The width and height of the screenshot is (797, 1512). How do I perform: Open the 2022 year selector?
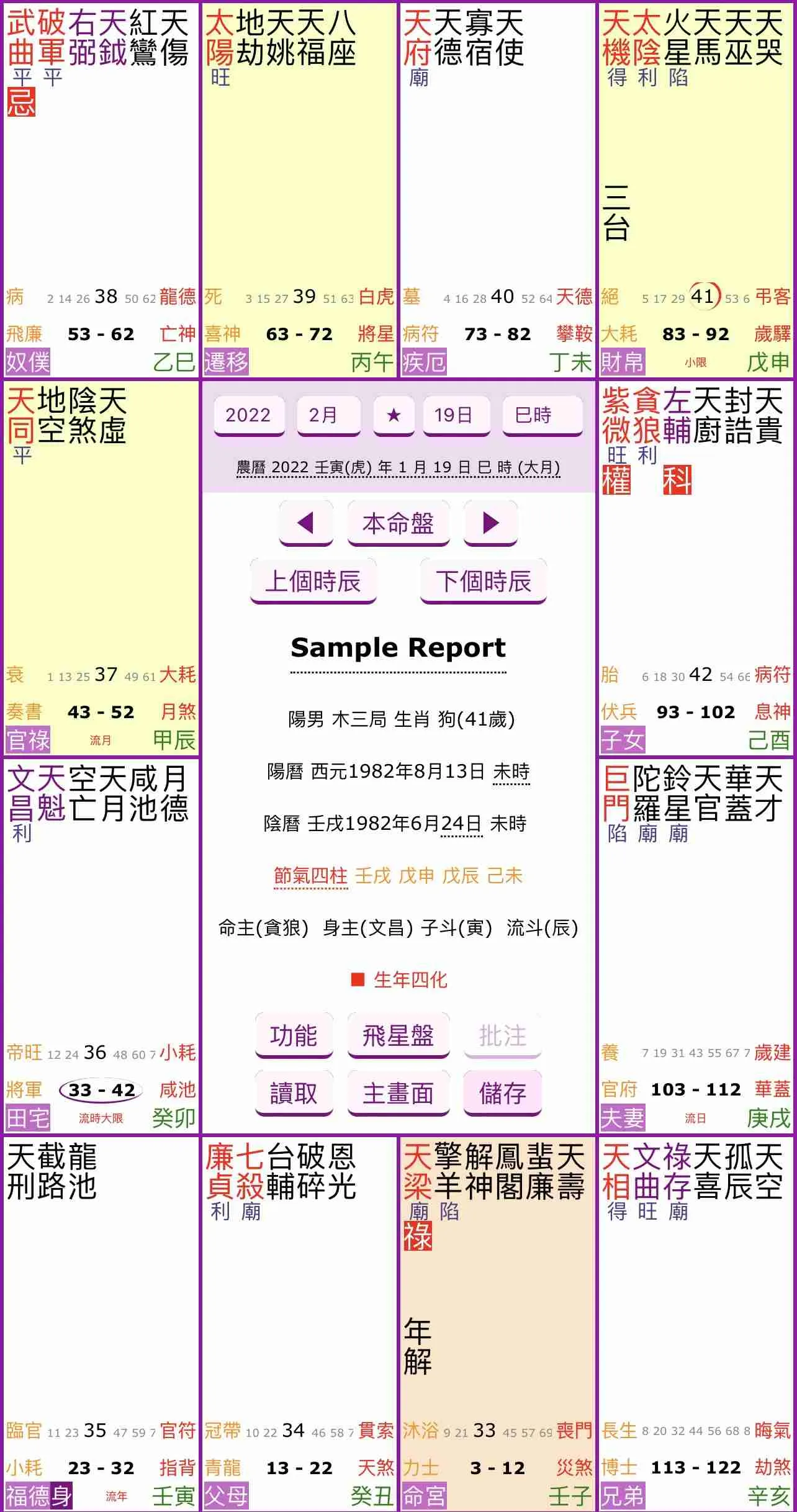point(248,415)
